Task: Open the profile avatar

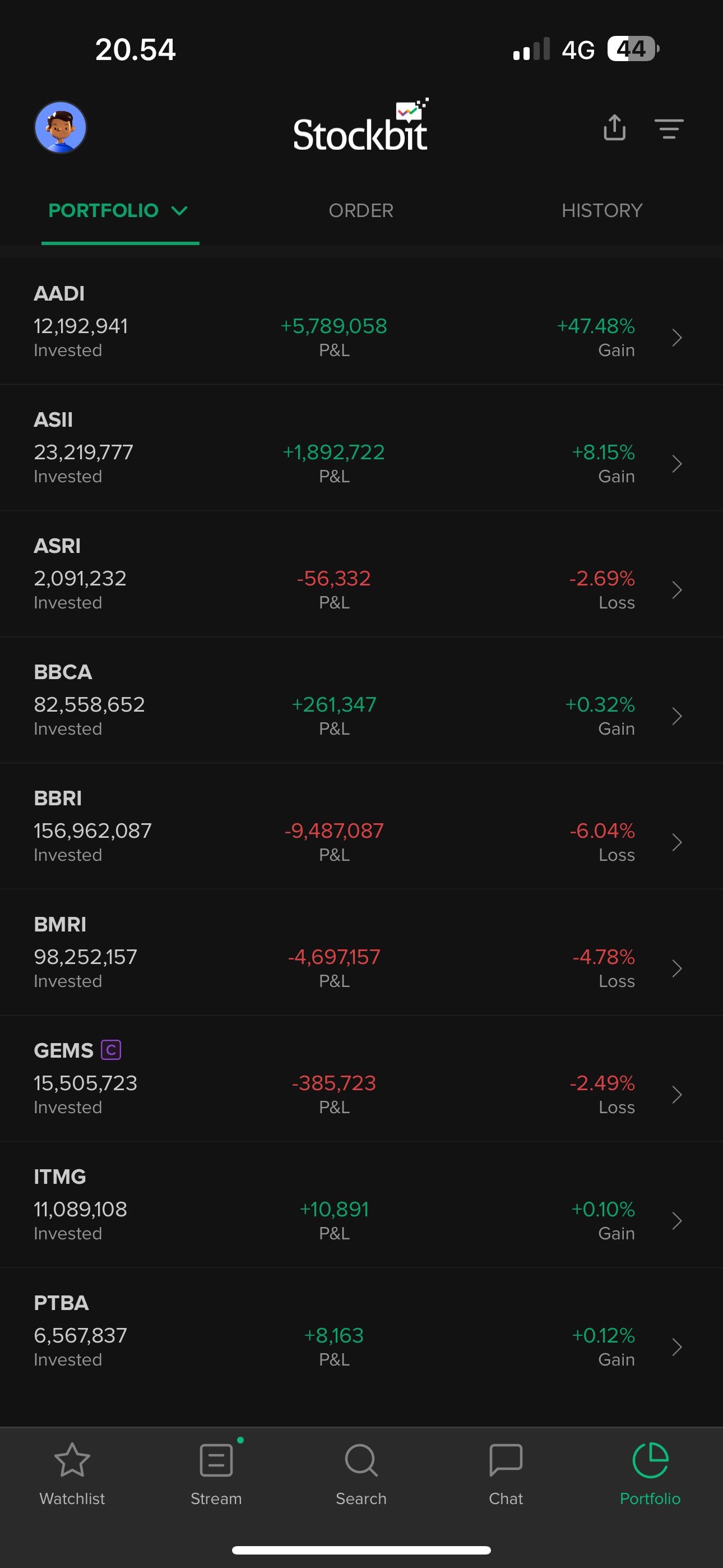Action: [61, 127]
